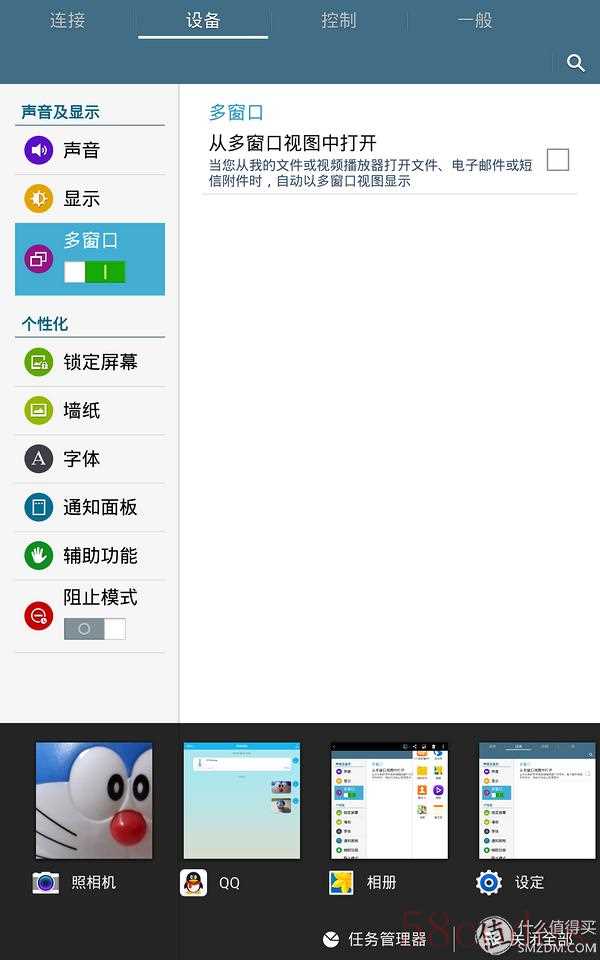Turn off the 多窗口 switch
This screenshot has height=960, width=600.
[x=95, y=272]
